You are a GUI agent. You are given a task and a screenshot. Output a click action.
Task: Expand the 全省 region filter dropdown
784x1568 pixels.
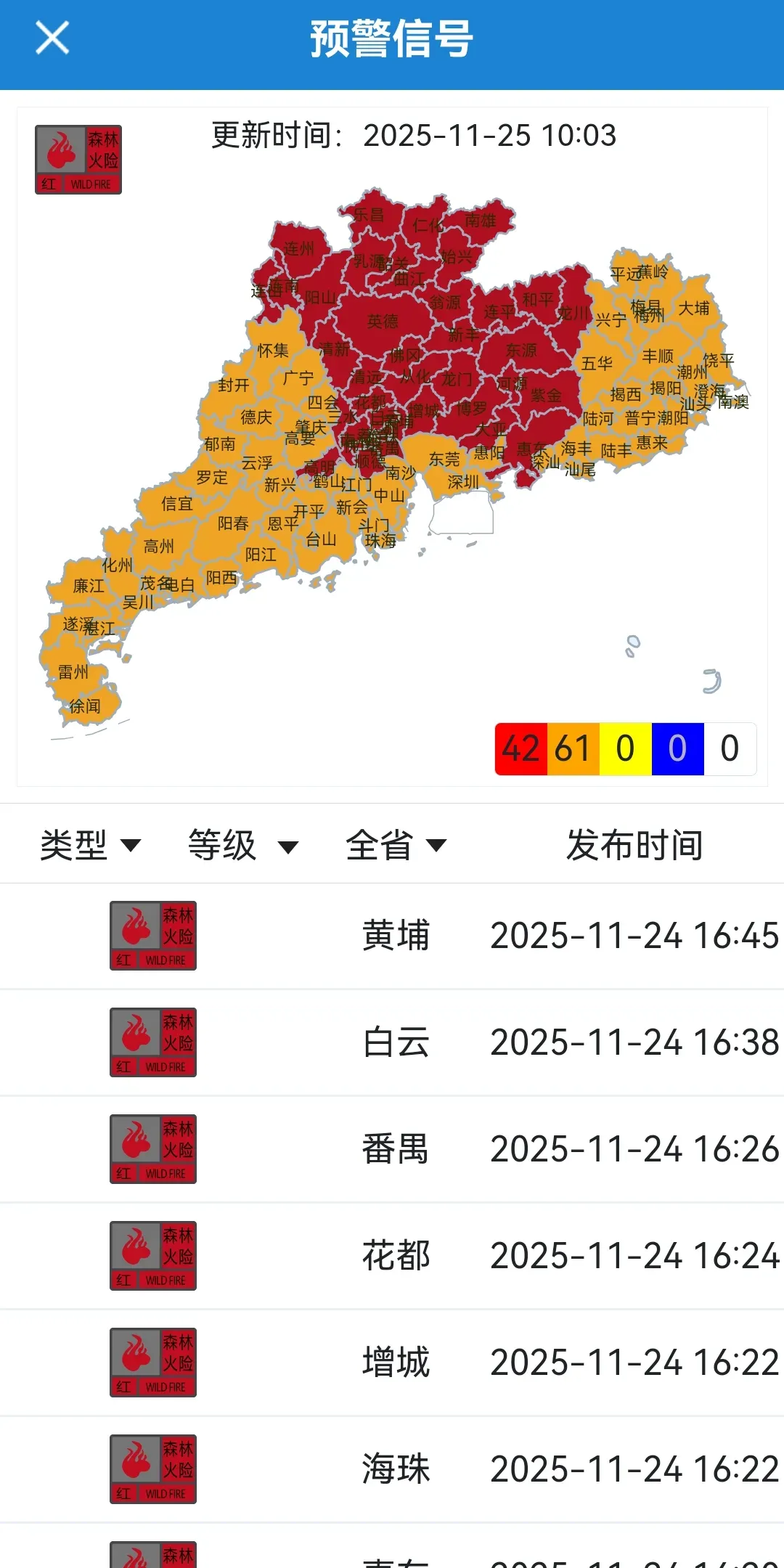[x=396, y=845]
